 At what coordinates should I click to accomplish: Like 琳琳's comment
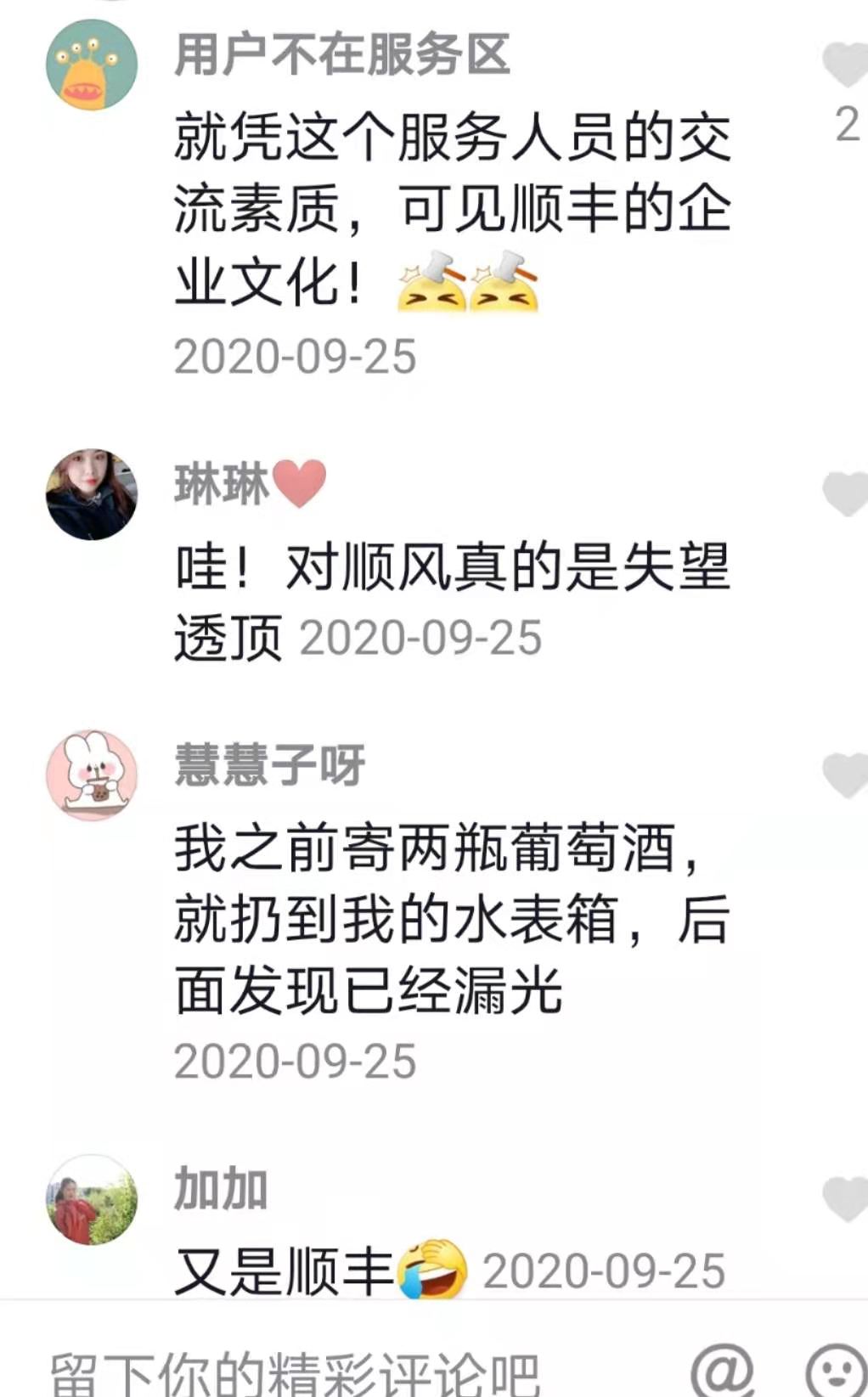846,493
